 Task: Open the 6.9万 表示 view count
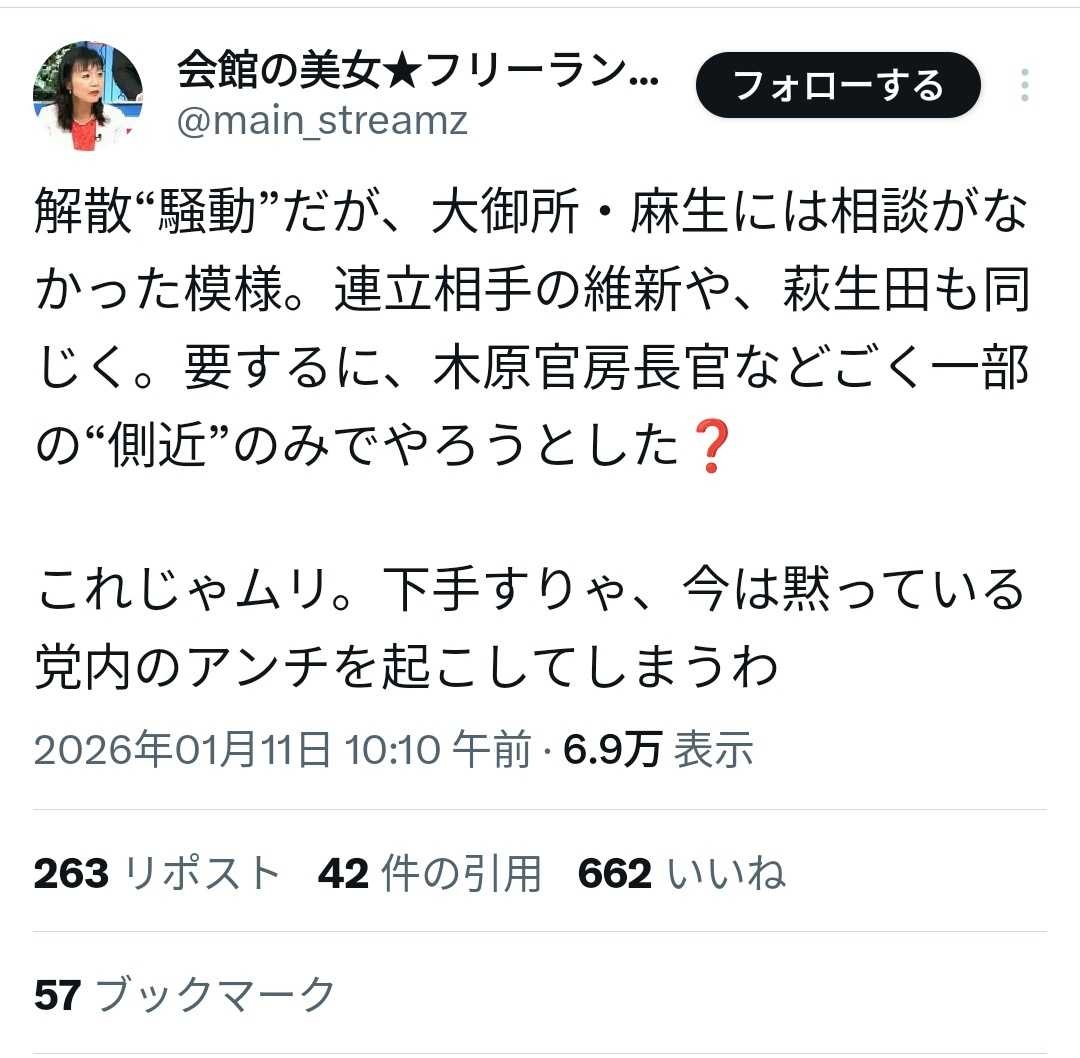[658, 749]
